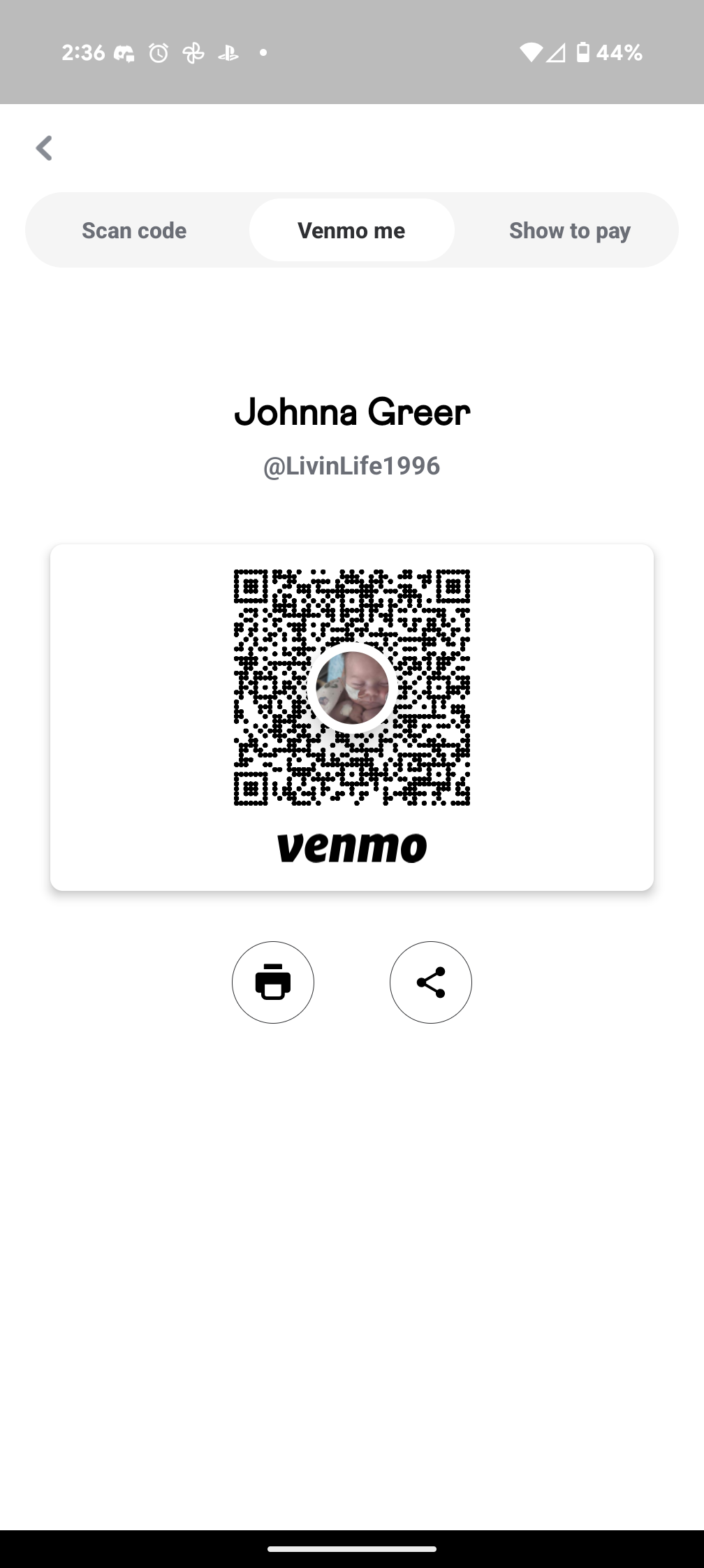This screenshot has height=1568, width=704.
Task: Switch to the Scan code tab
Action: pyautogui.click(x=134, y=231)
